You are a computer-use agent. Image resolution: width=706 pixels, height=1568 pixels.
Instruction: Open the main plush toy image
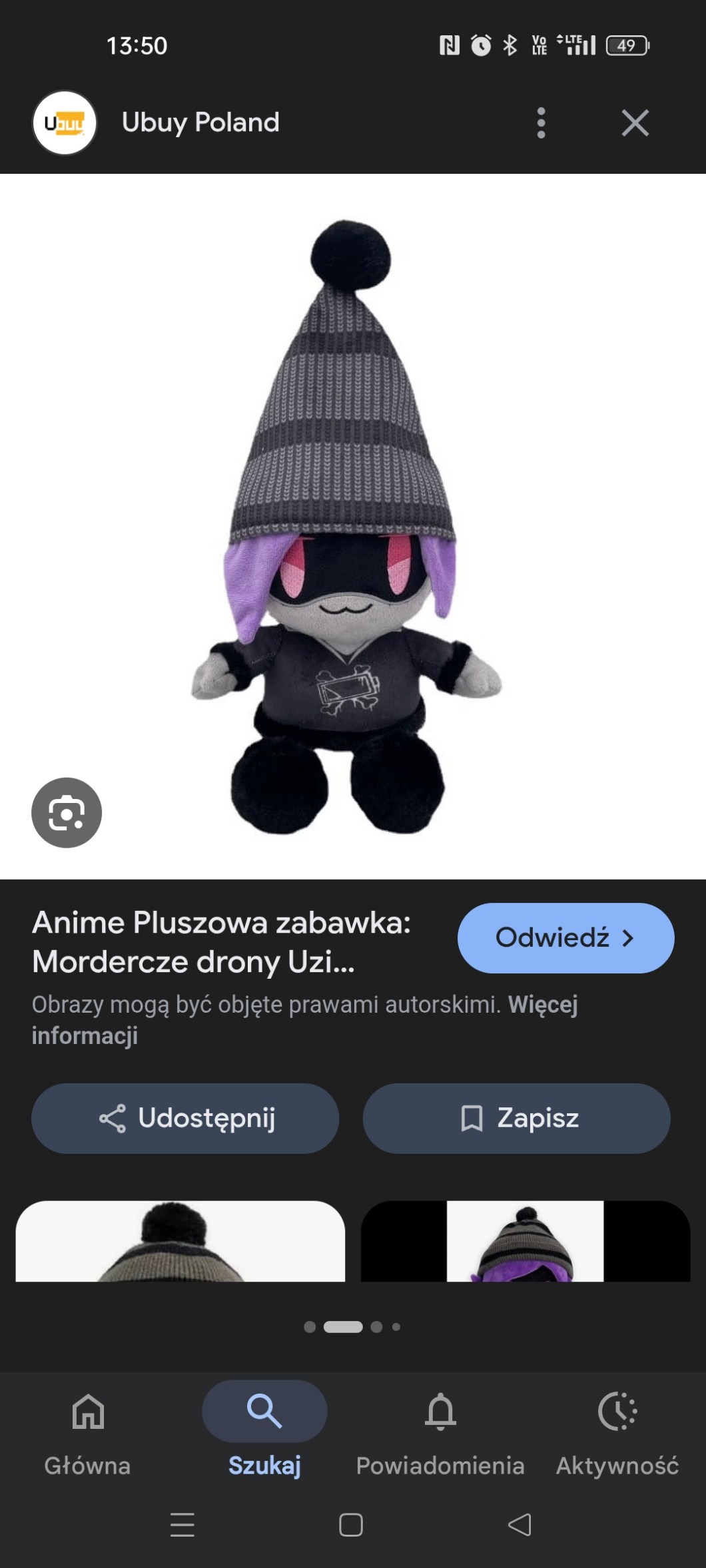[x=346, y=526]
